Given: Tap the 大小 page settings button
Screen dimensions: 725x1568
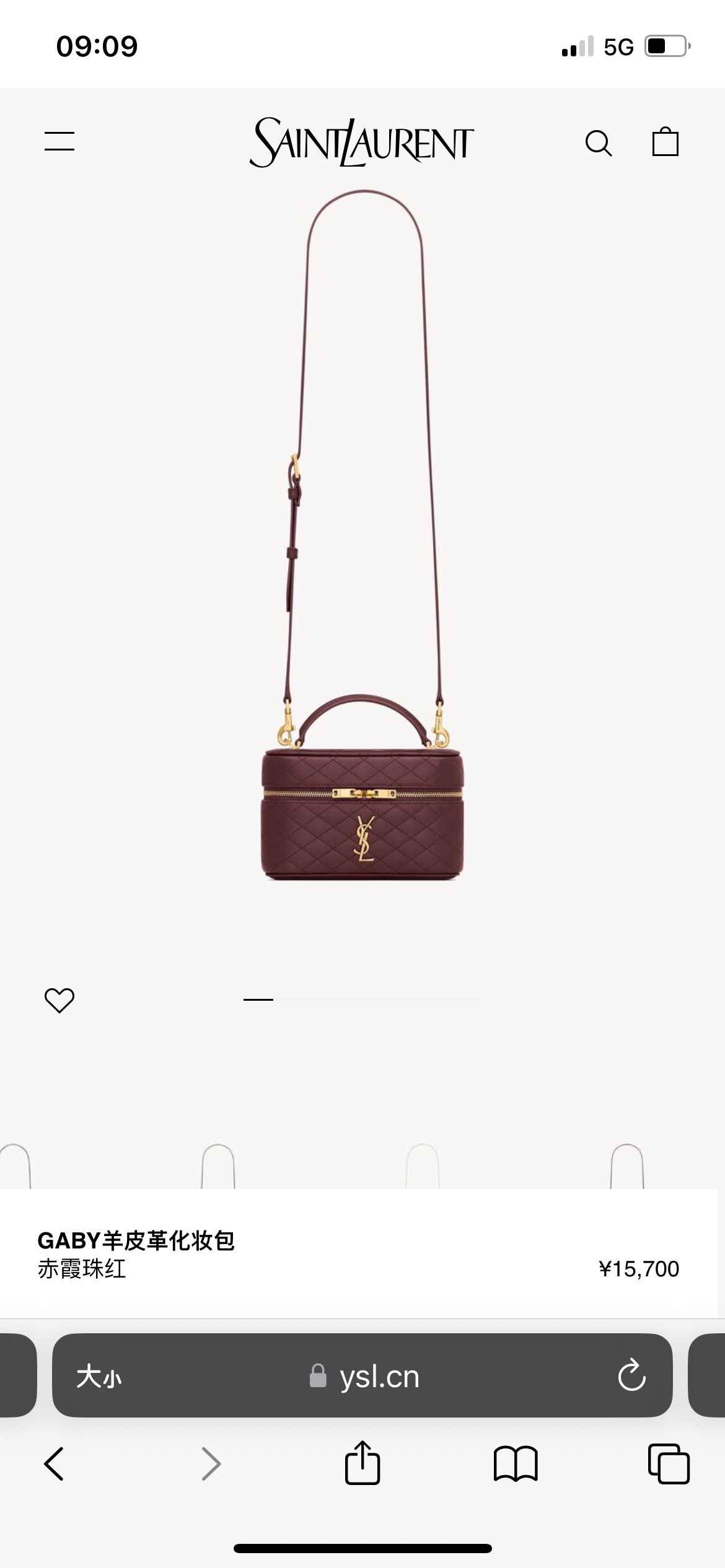Looking at the screenshot, I should coord(99,1377).
